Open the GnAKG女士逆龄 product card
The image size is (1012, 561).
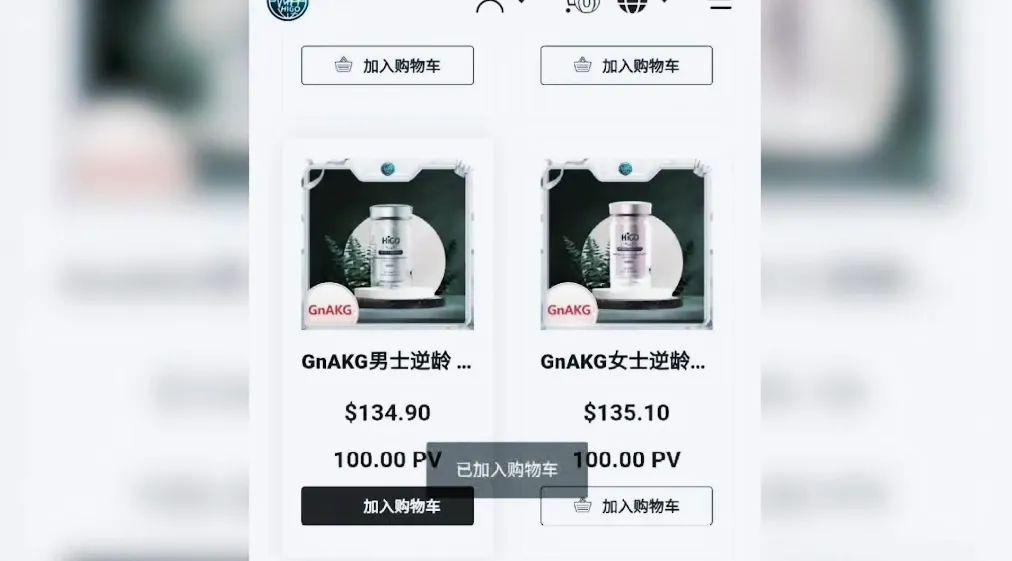(626, 245)
